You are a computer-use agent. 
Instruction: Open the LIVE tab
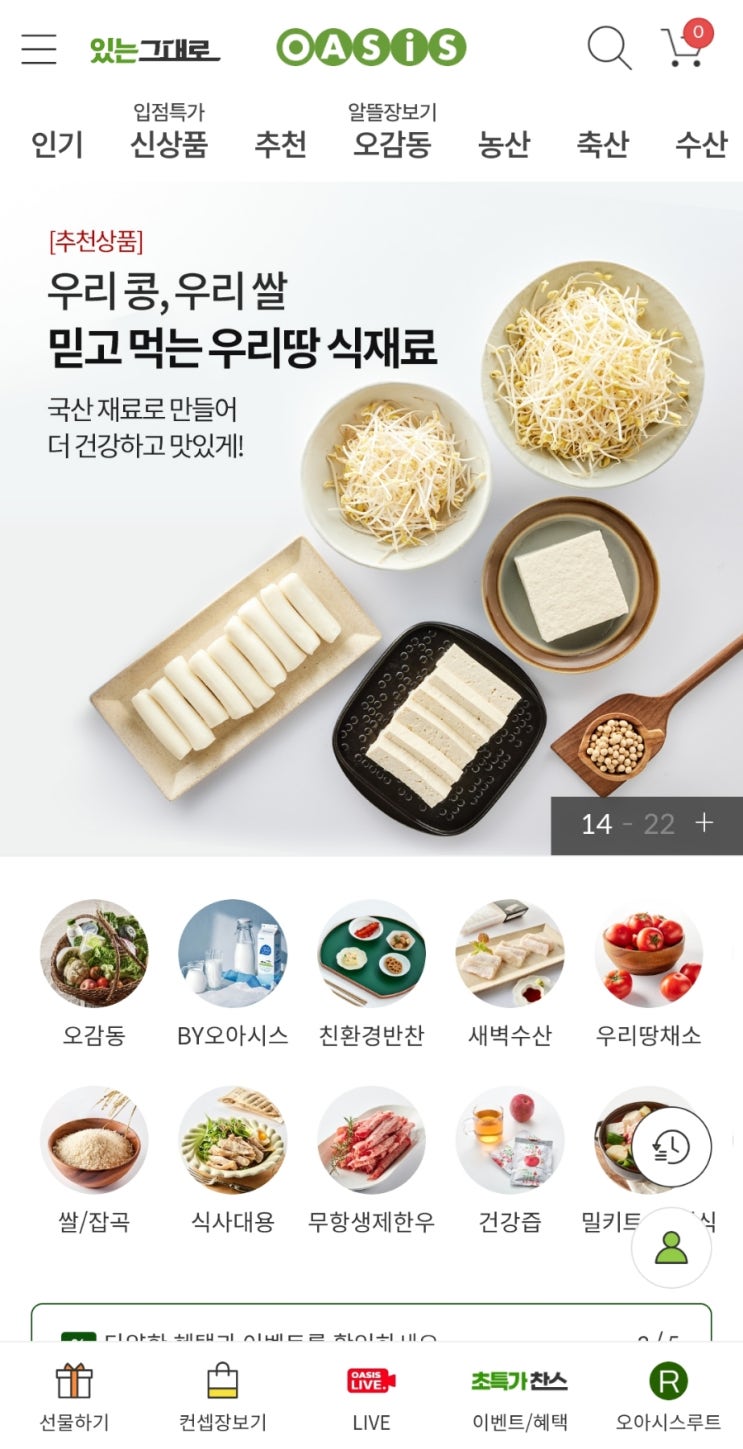click(x=371, y=1397)
